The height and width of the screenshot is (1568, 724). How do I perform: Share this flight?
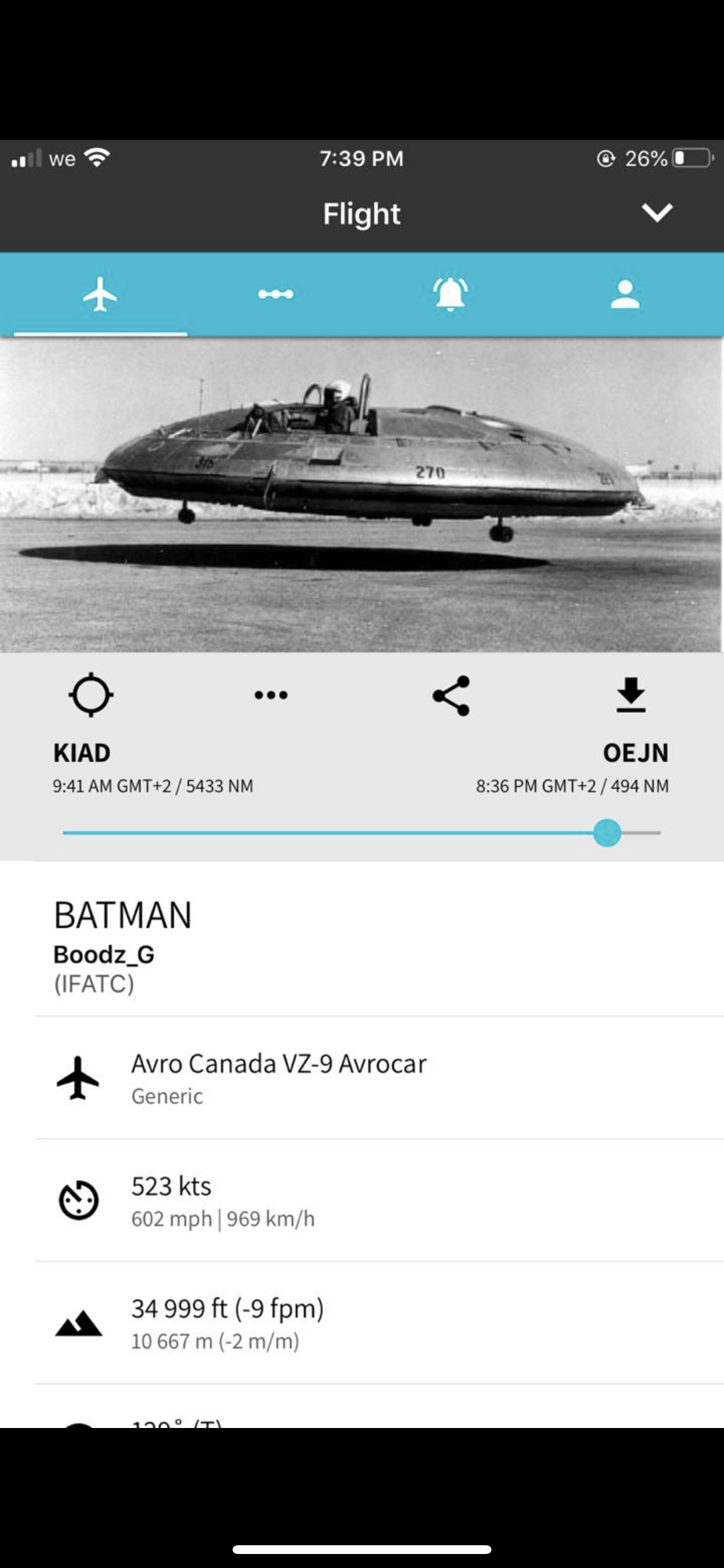[x=451, y=695]
